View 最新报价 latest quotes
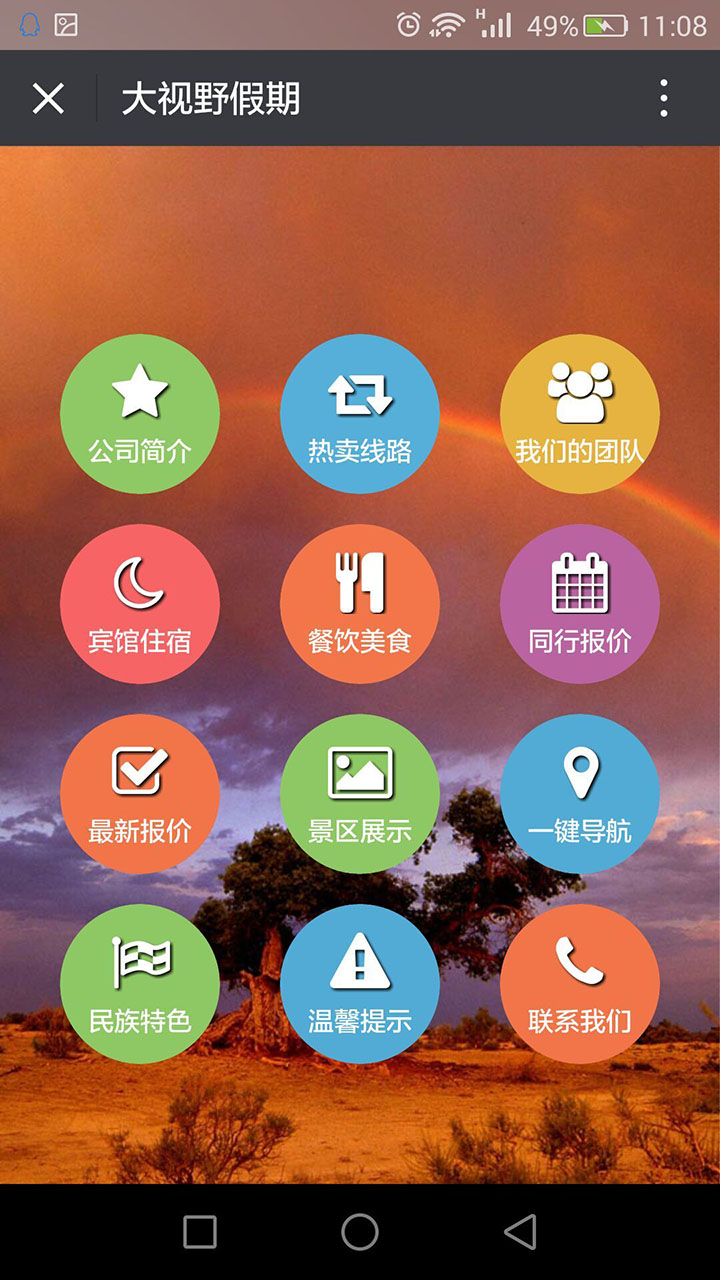 click(x=140, y=794)
